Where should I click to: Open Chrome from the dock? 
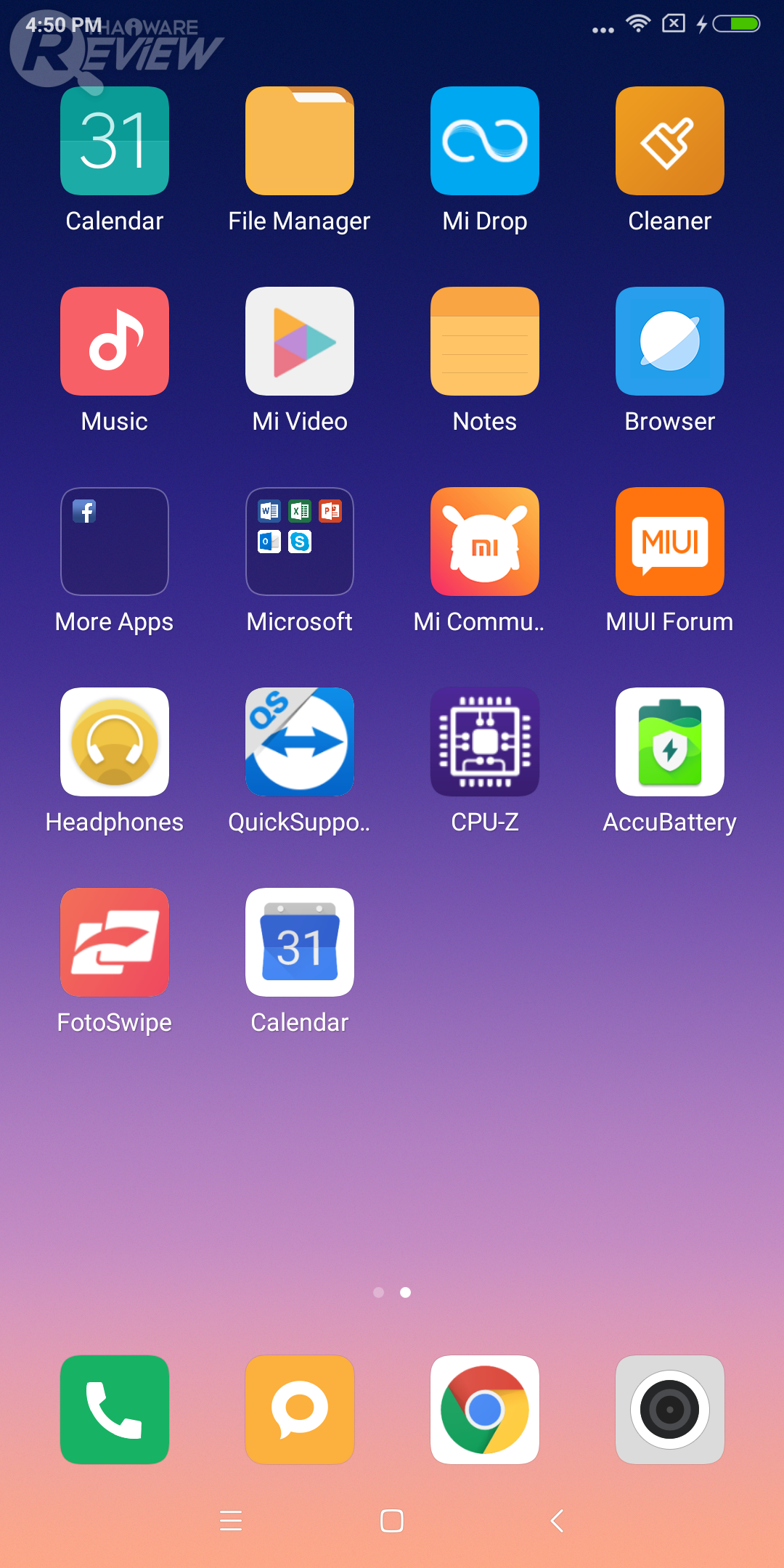484,1410
